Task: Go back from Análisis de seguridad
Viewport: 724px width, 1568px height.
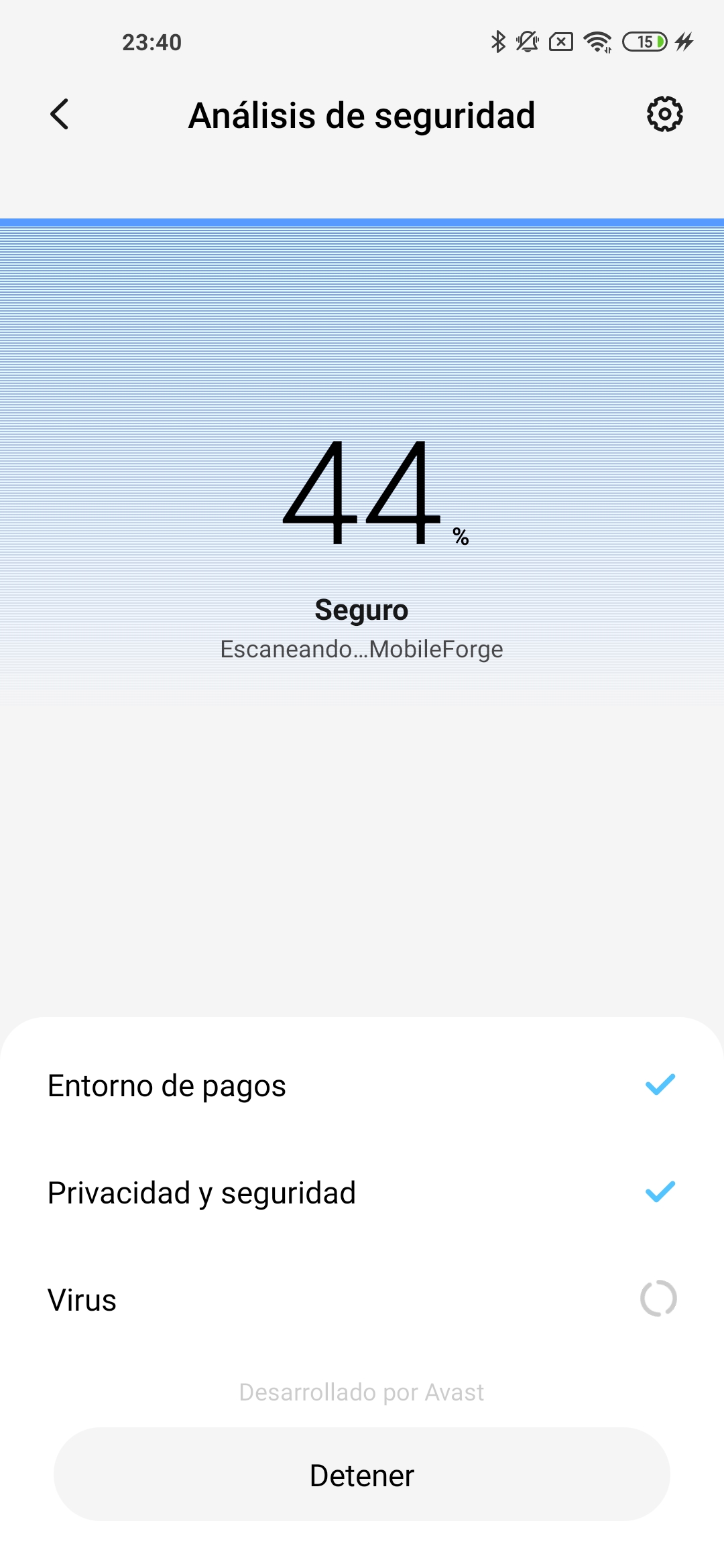Action: click(60, 115)
